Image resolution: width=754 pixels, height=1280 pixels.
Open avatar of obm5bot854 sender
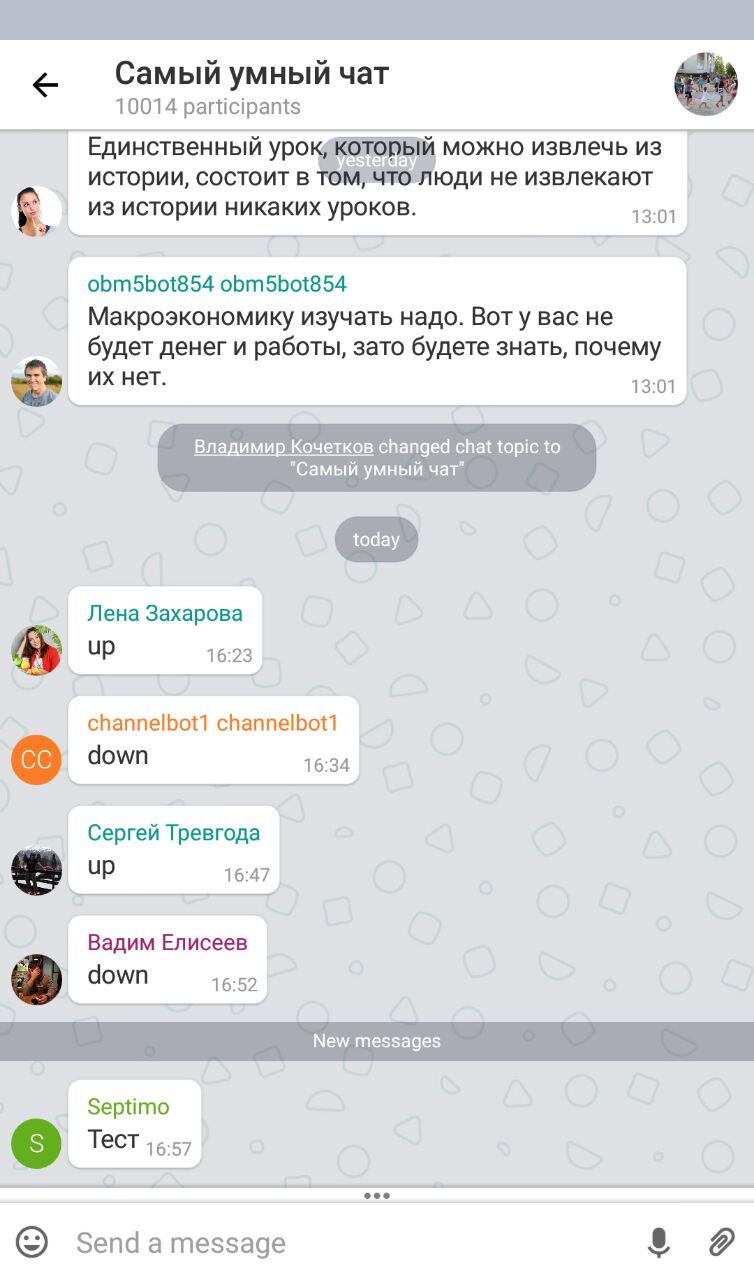(36, 381)
